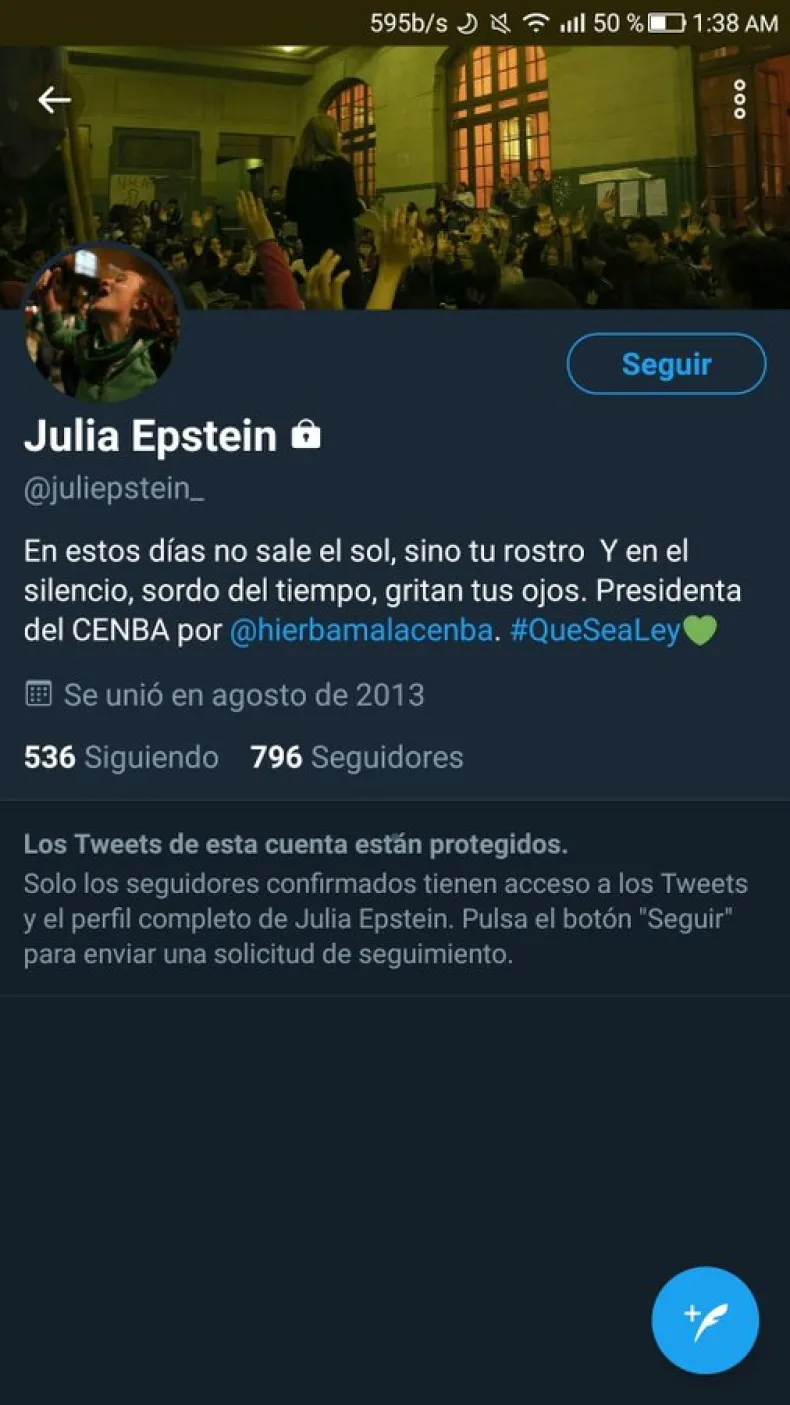Screen dimensions: 790x1405
Task: Open the @hierbamalacenba mention
Action: coord(362,631)
